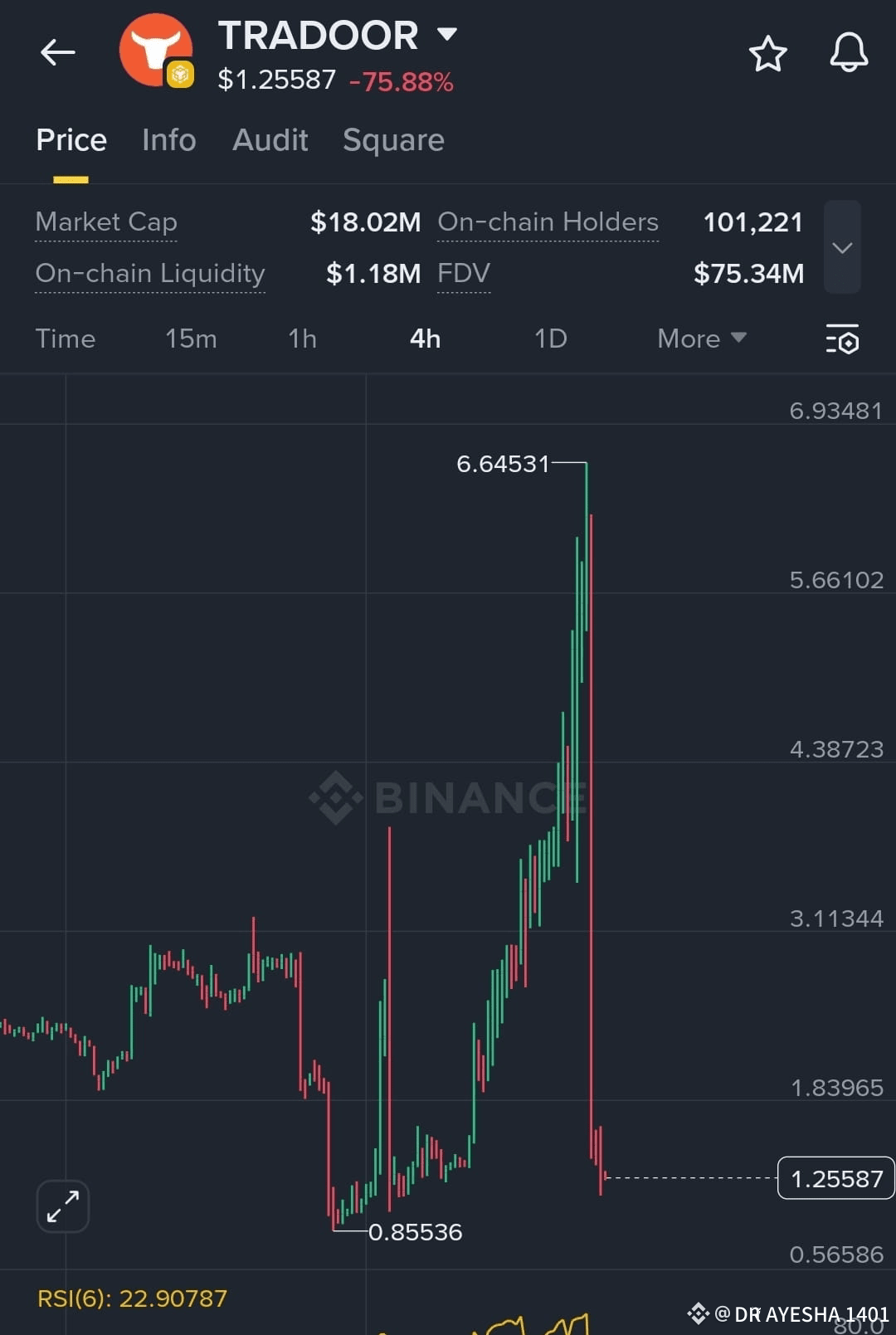896x1335 pixels.
Task: Open the Audit tab
Action: pos(270,140)
